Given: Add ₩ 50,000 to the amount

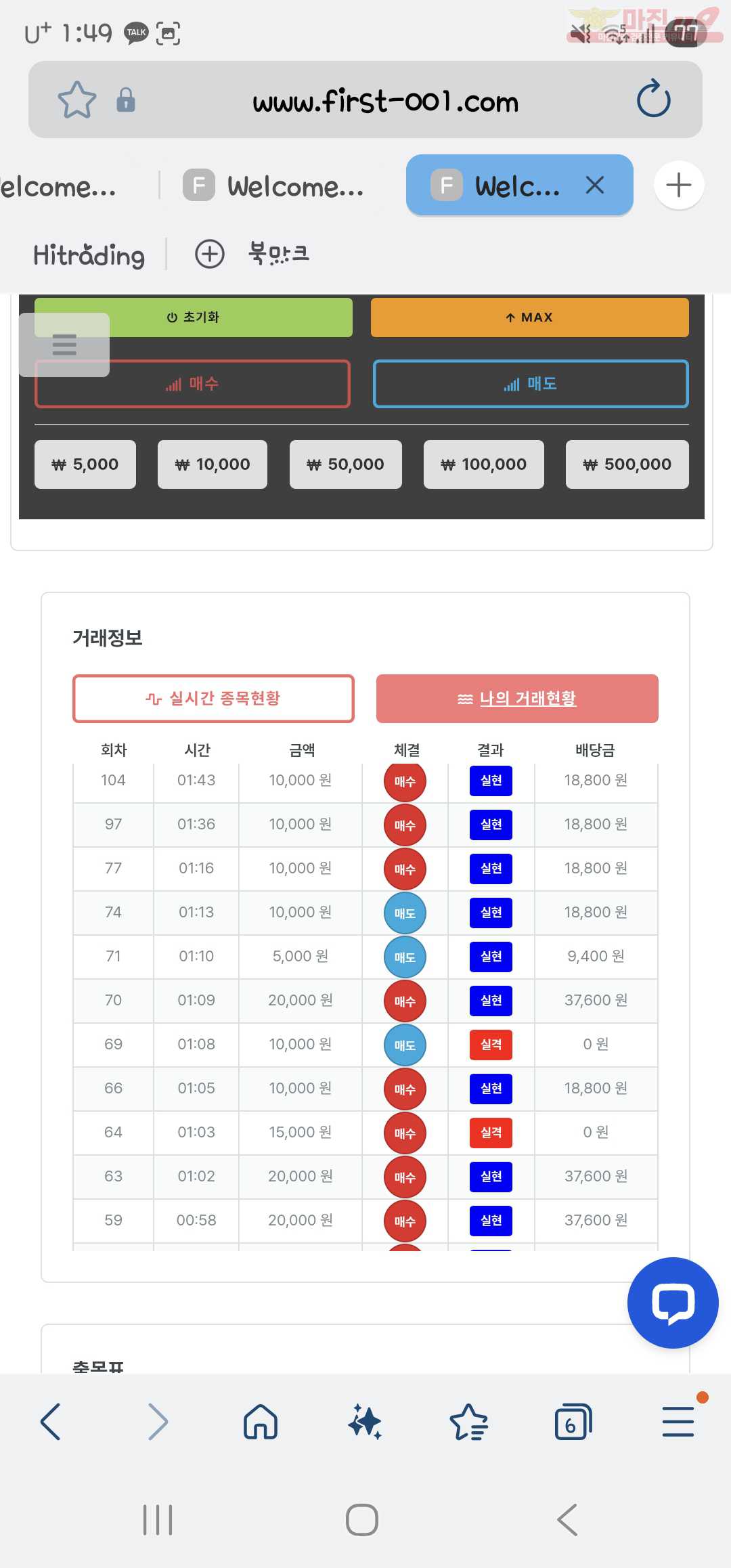Looking at the screenshot, I should [345, 464].
